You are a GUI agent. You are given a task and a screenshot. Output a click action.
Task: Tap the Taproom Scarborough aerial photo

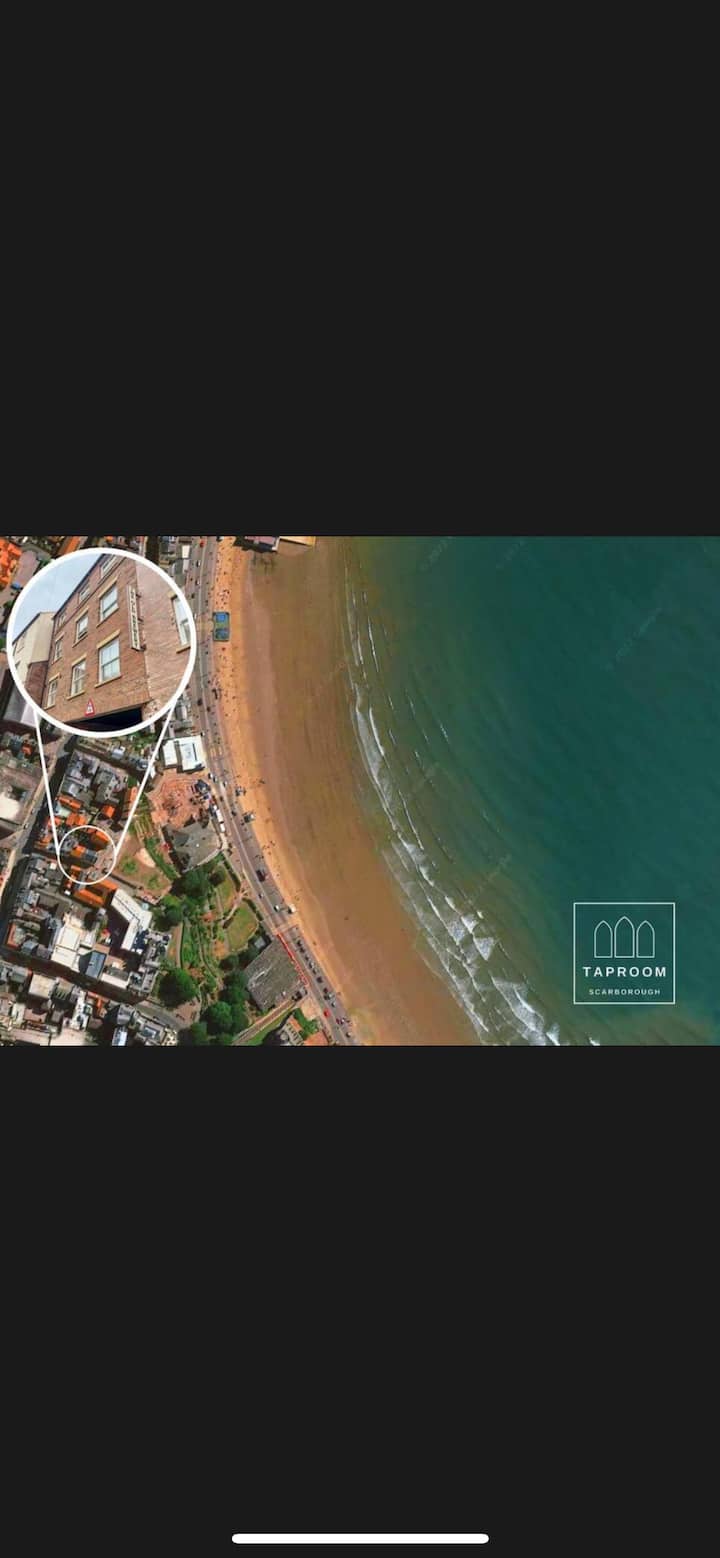pyautogui.click(x=360, y=790)
